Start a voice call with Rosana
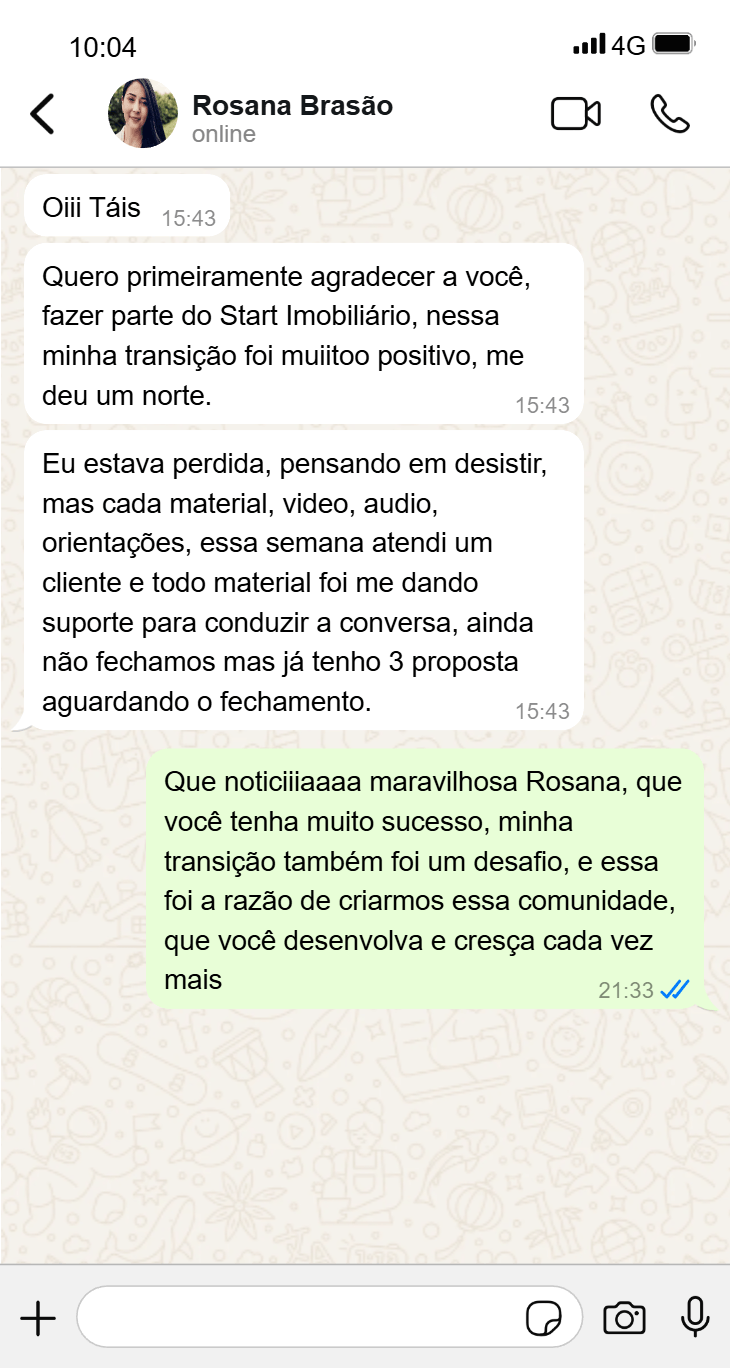The width and height of the screenshot is (730, 1368). pos(670,114)
